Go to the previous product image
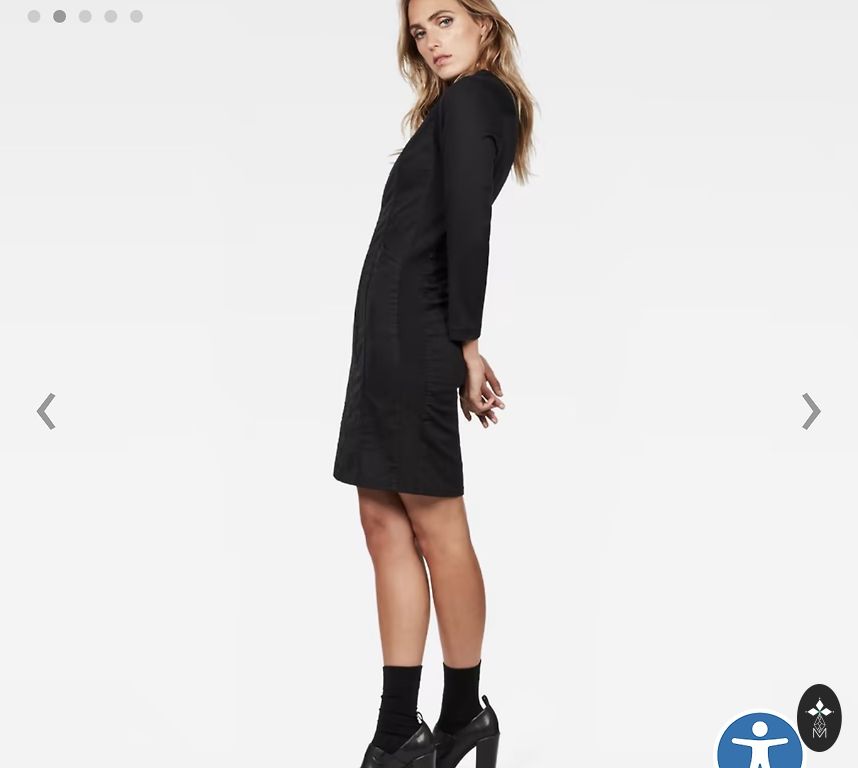 [x=46, y=411]
